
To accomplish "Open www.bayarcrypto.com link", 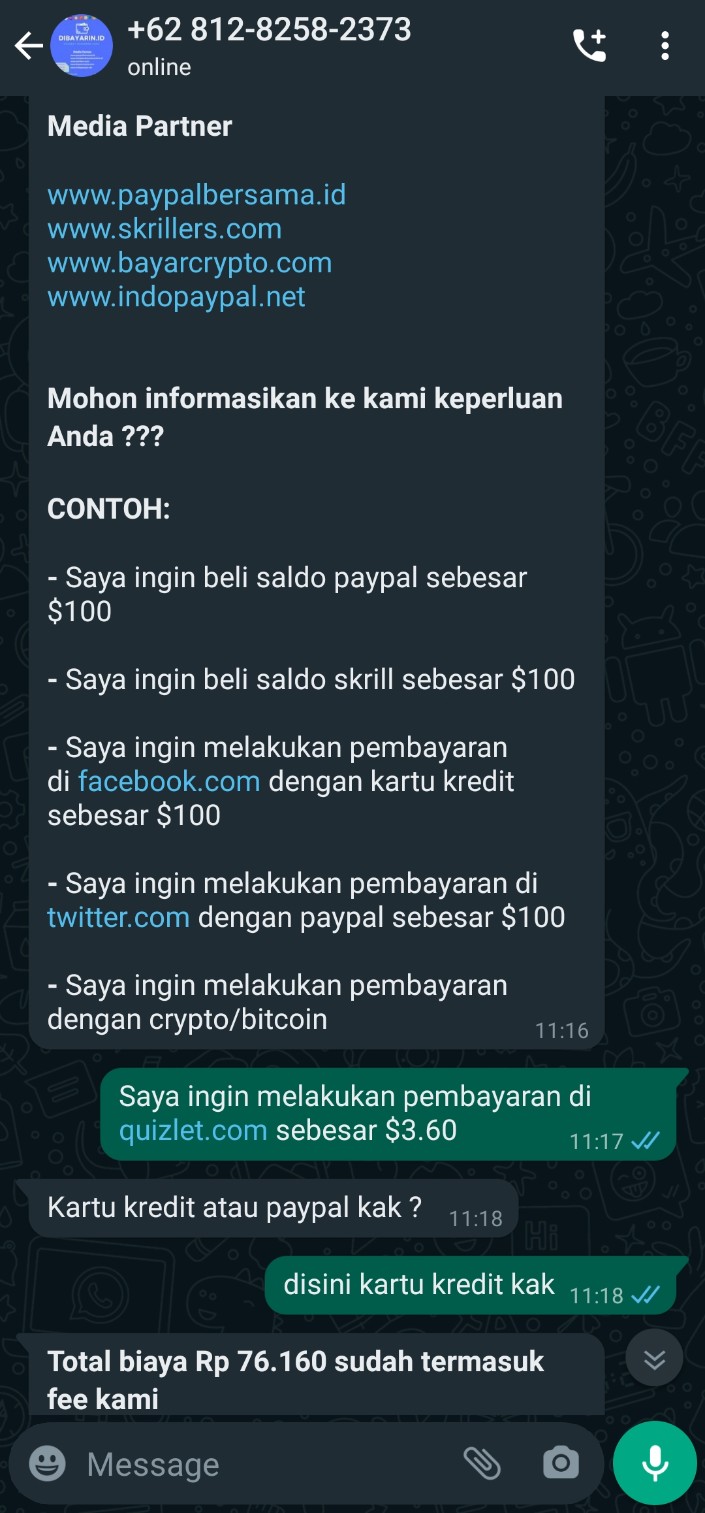I will coord(189,263).
